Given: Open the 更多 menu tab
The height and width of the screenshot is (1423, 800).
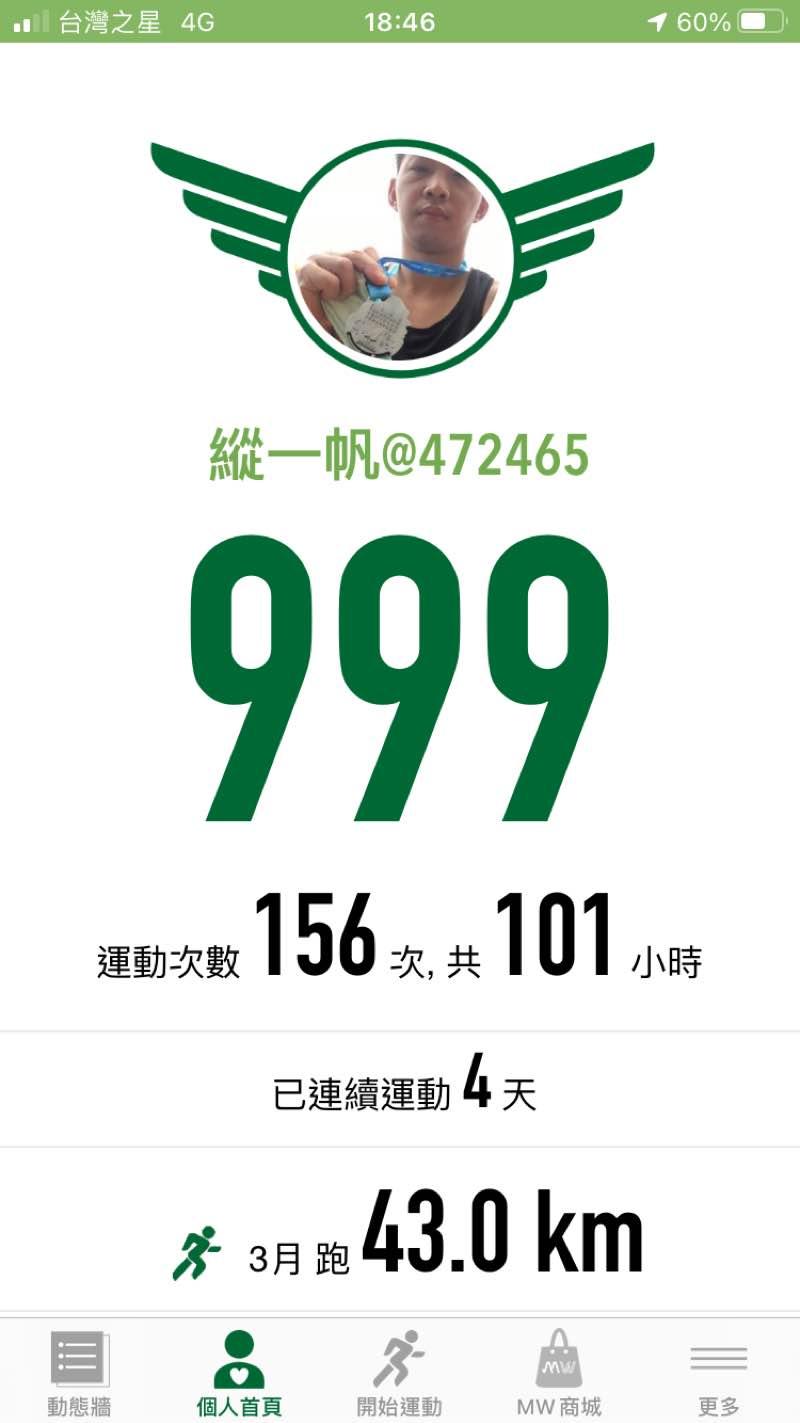Looking at the screenshot, I should pyautogui.click(x=718, y=1372).
